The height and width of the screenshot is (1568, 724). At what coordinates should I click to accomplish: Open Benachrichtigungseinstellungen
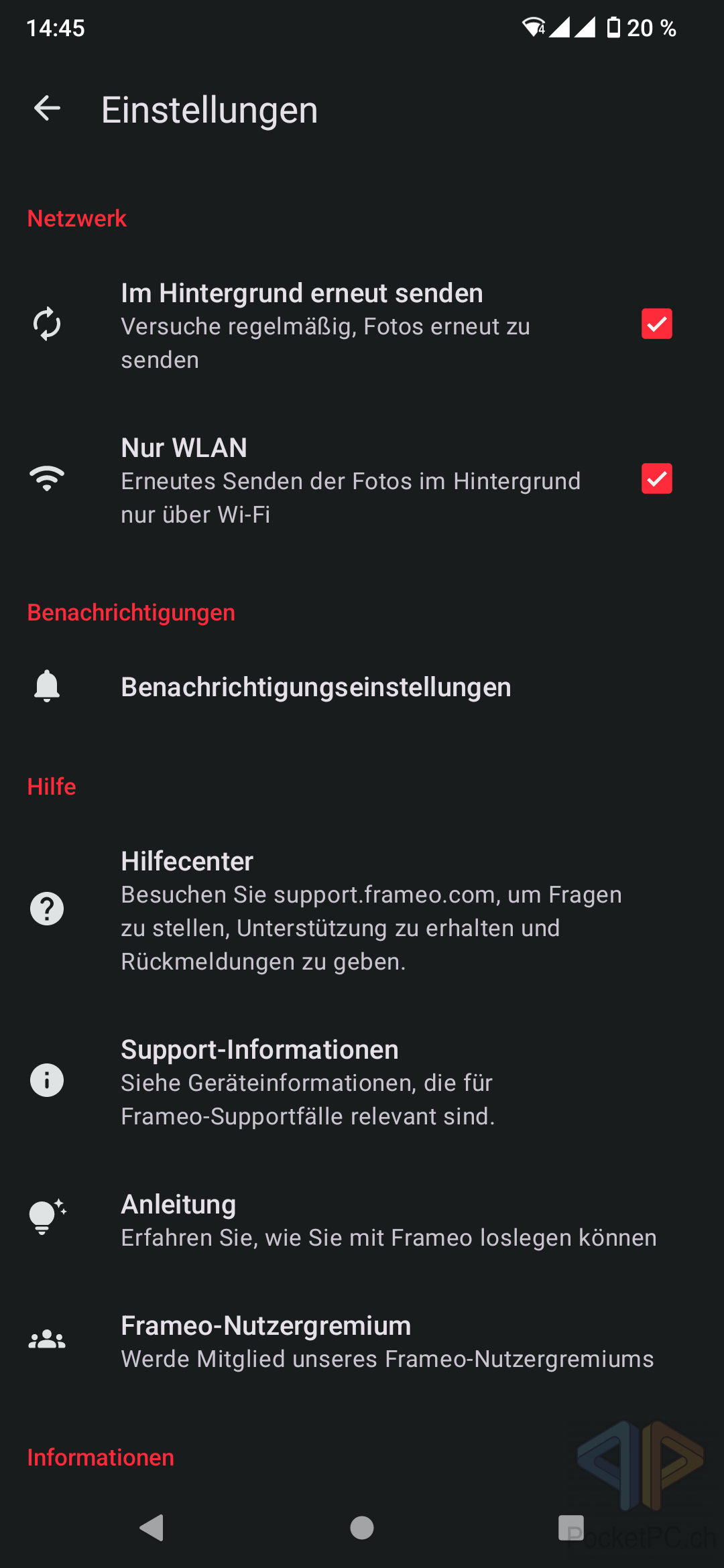pyautogui.click(x=362, y=687)
